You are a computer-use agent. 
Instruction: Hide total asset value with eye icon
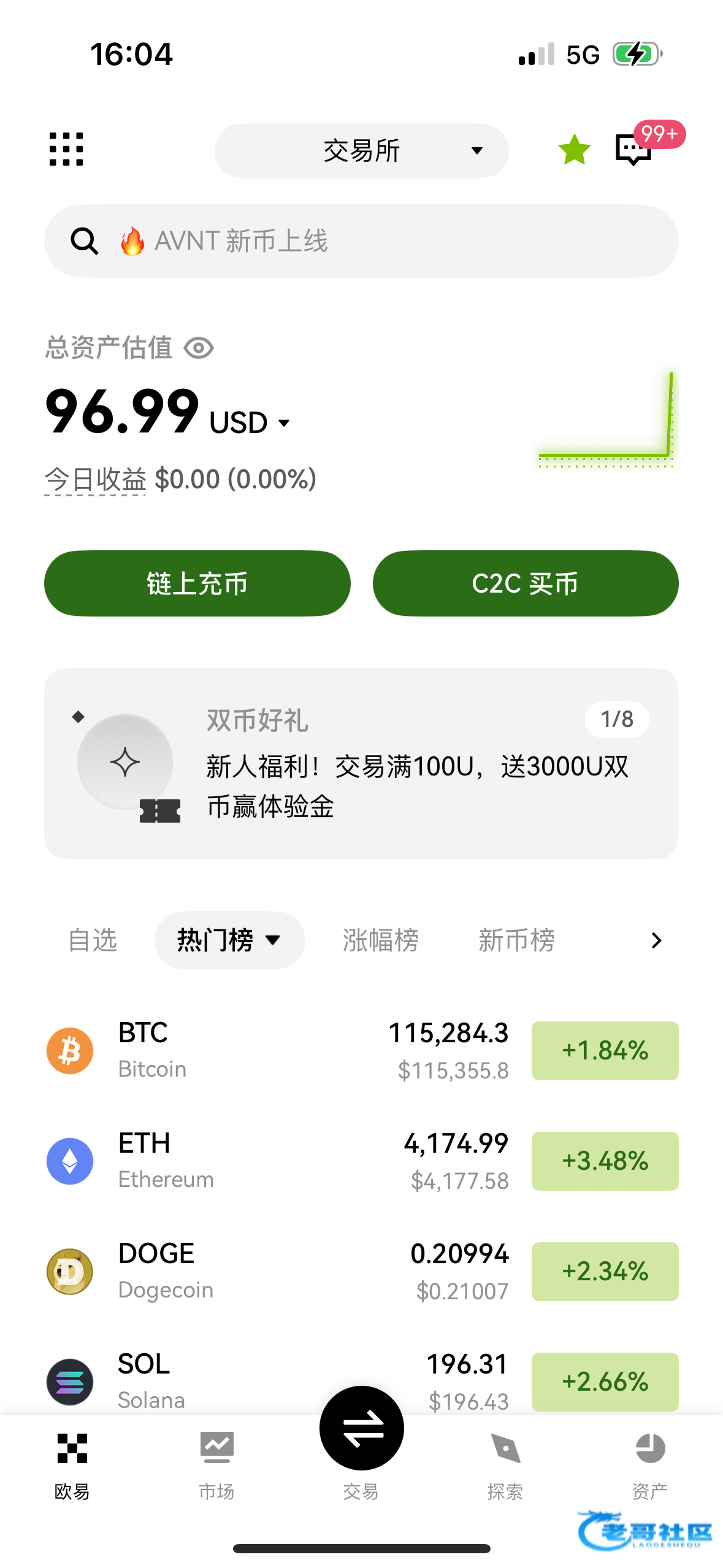click(199, 348)
